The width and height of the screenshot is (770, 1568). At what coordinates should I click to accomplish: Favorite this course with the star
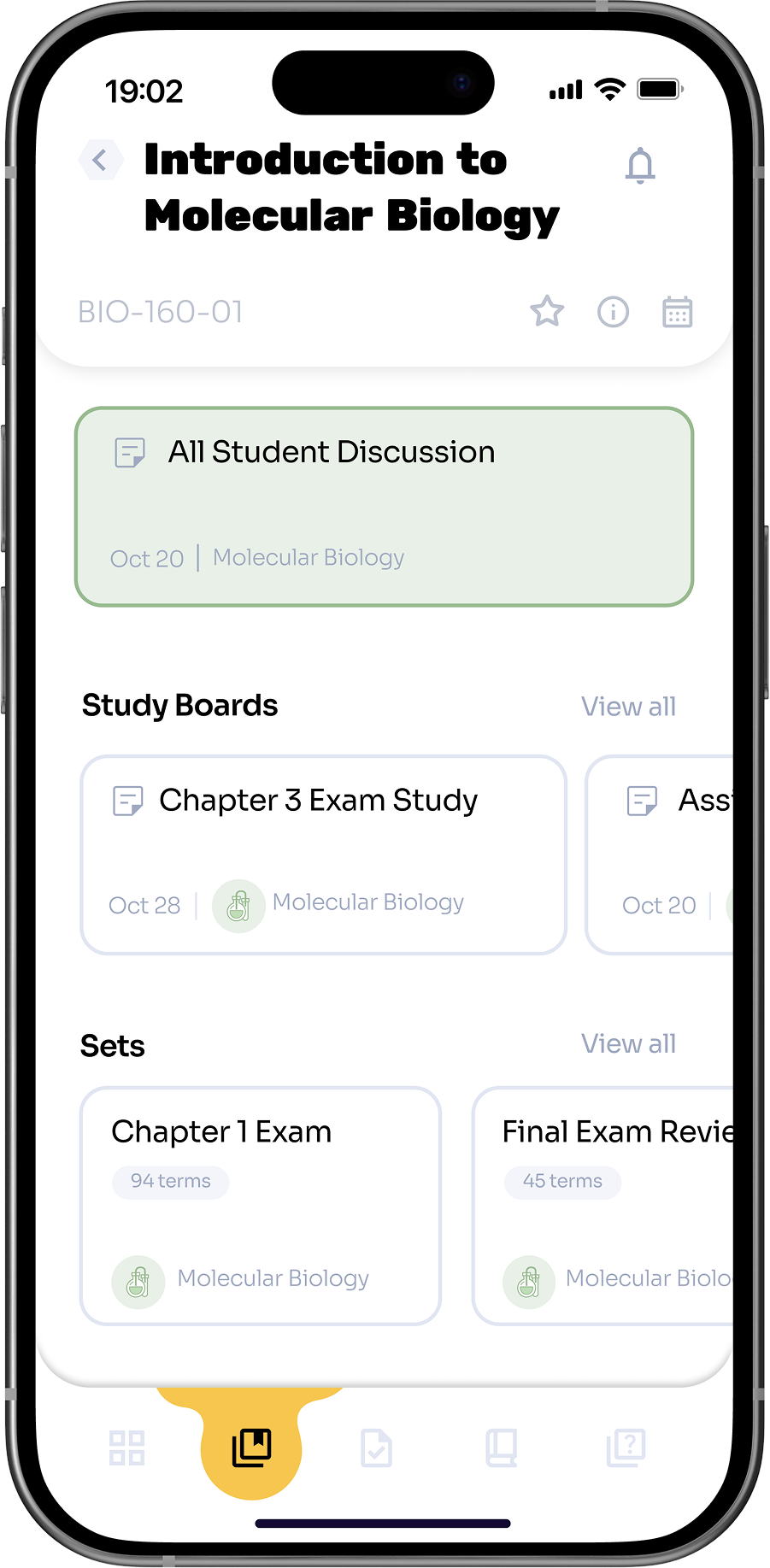[547, 312]
